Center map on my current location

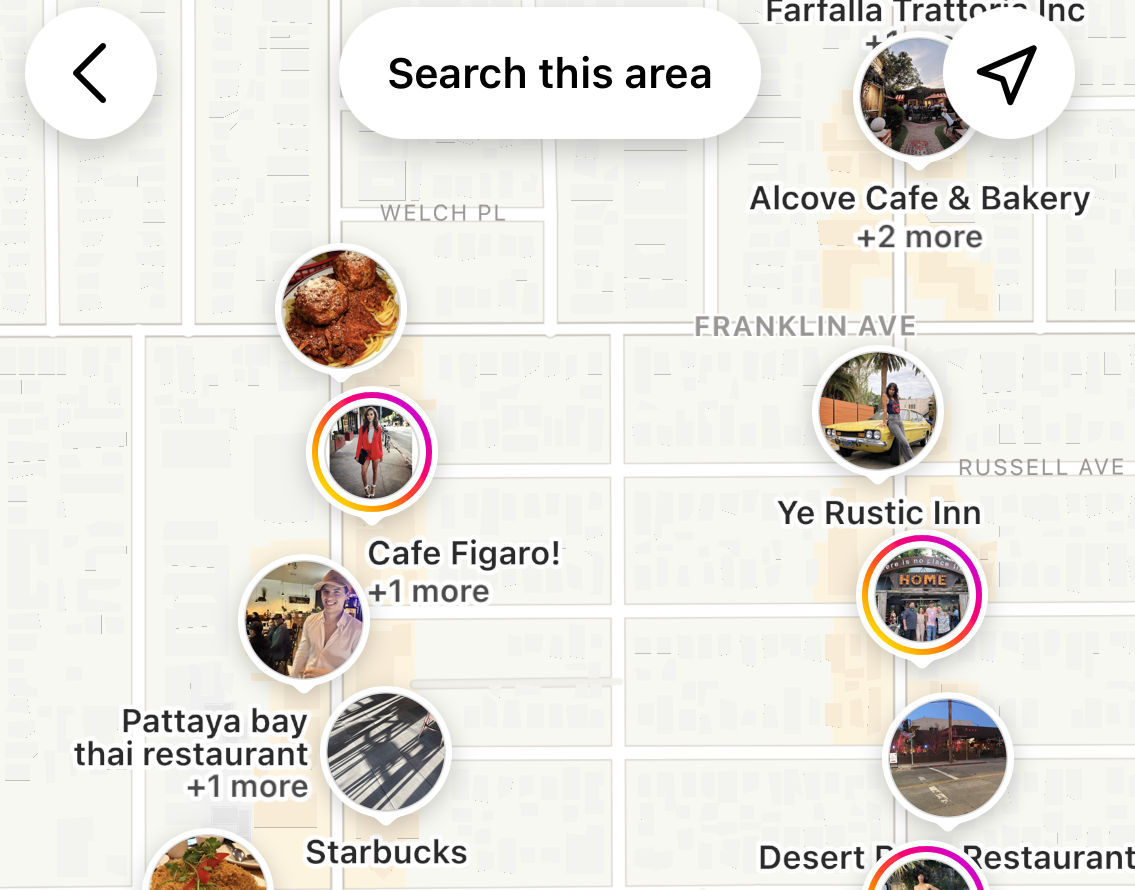(1007, 74)
